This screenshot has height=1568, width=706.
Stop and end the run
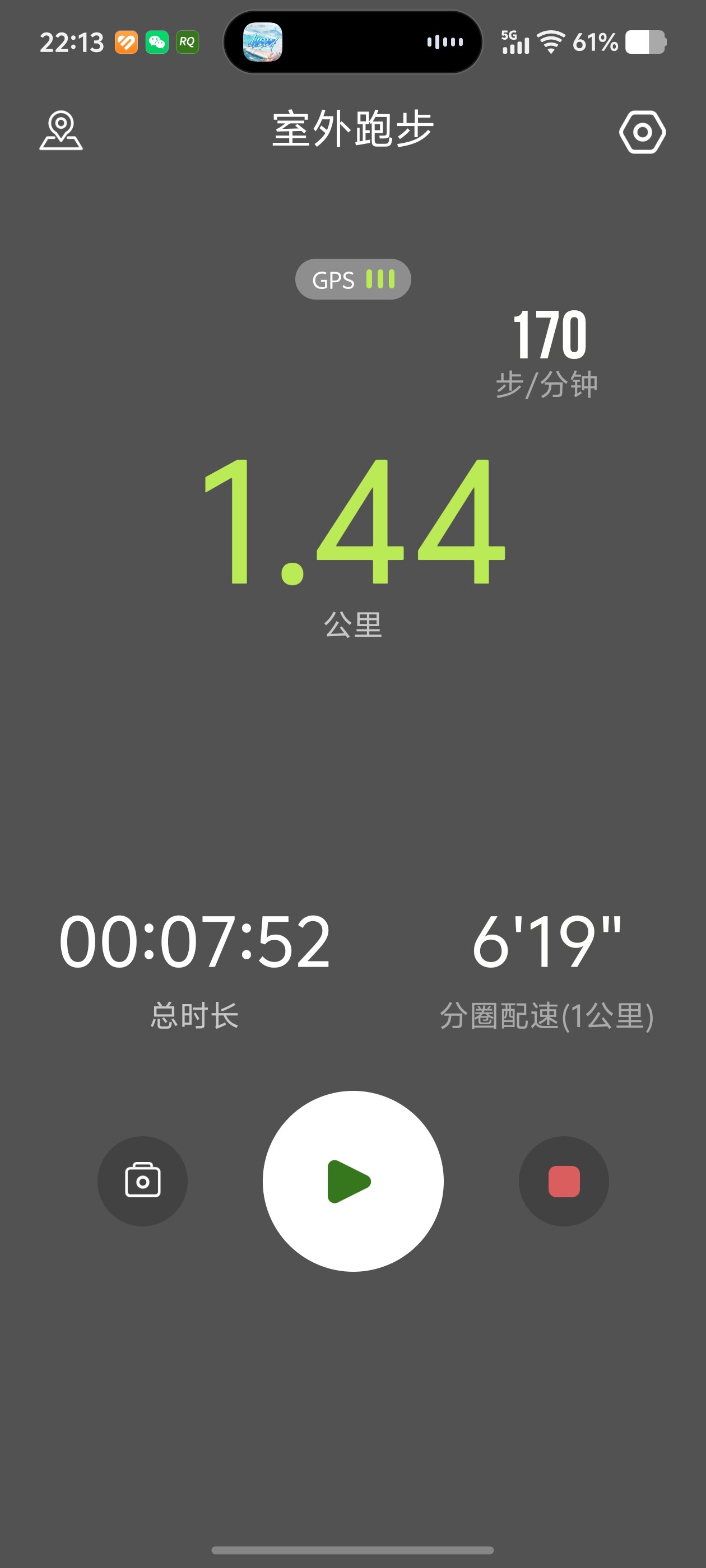(564, 1181)
